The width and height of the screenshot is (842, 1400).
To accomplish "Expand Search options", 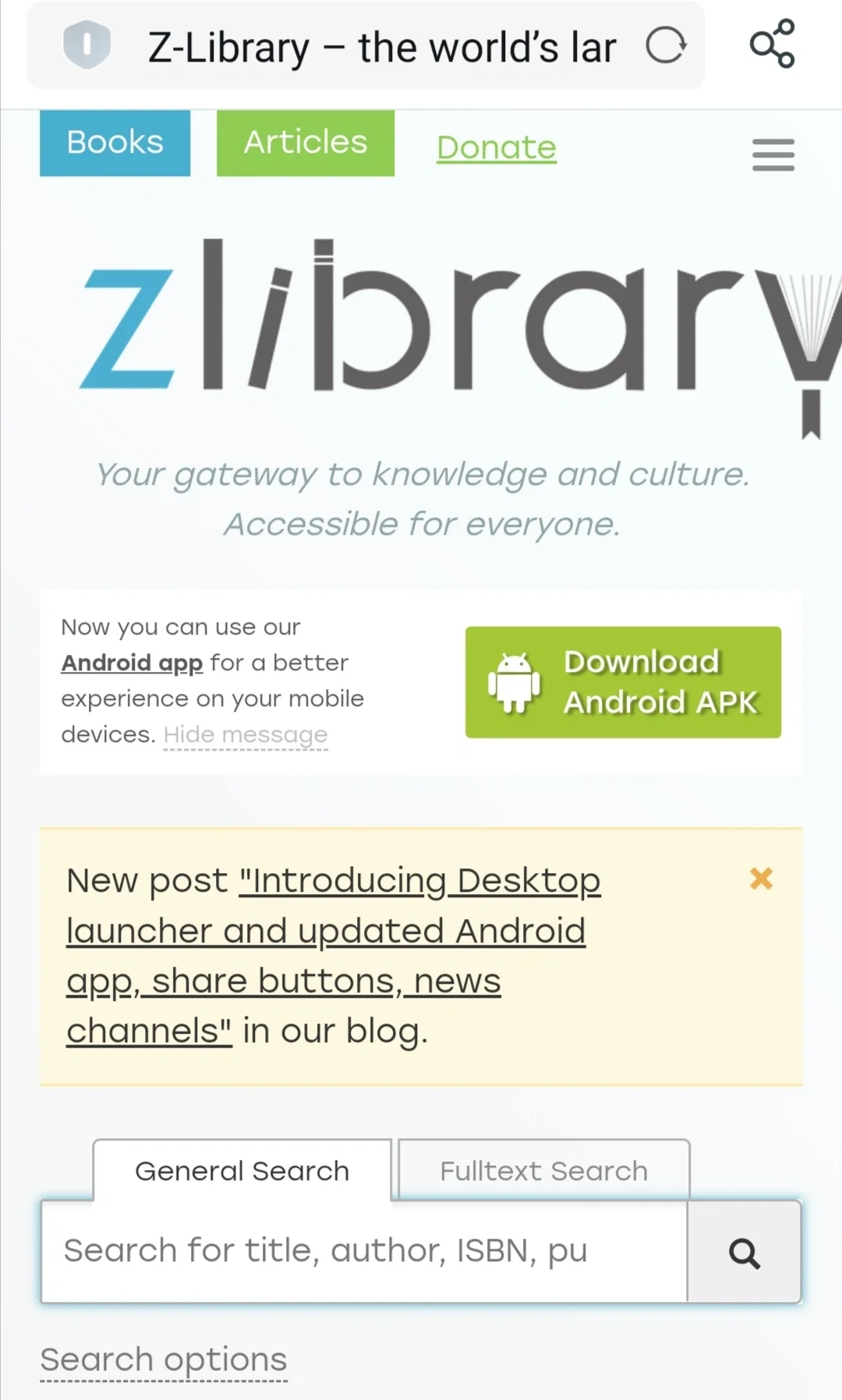I will (x=164, y=1360).
